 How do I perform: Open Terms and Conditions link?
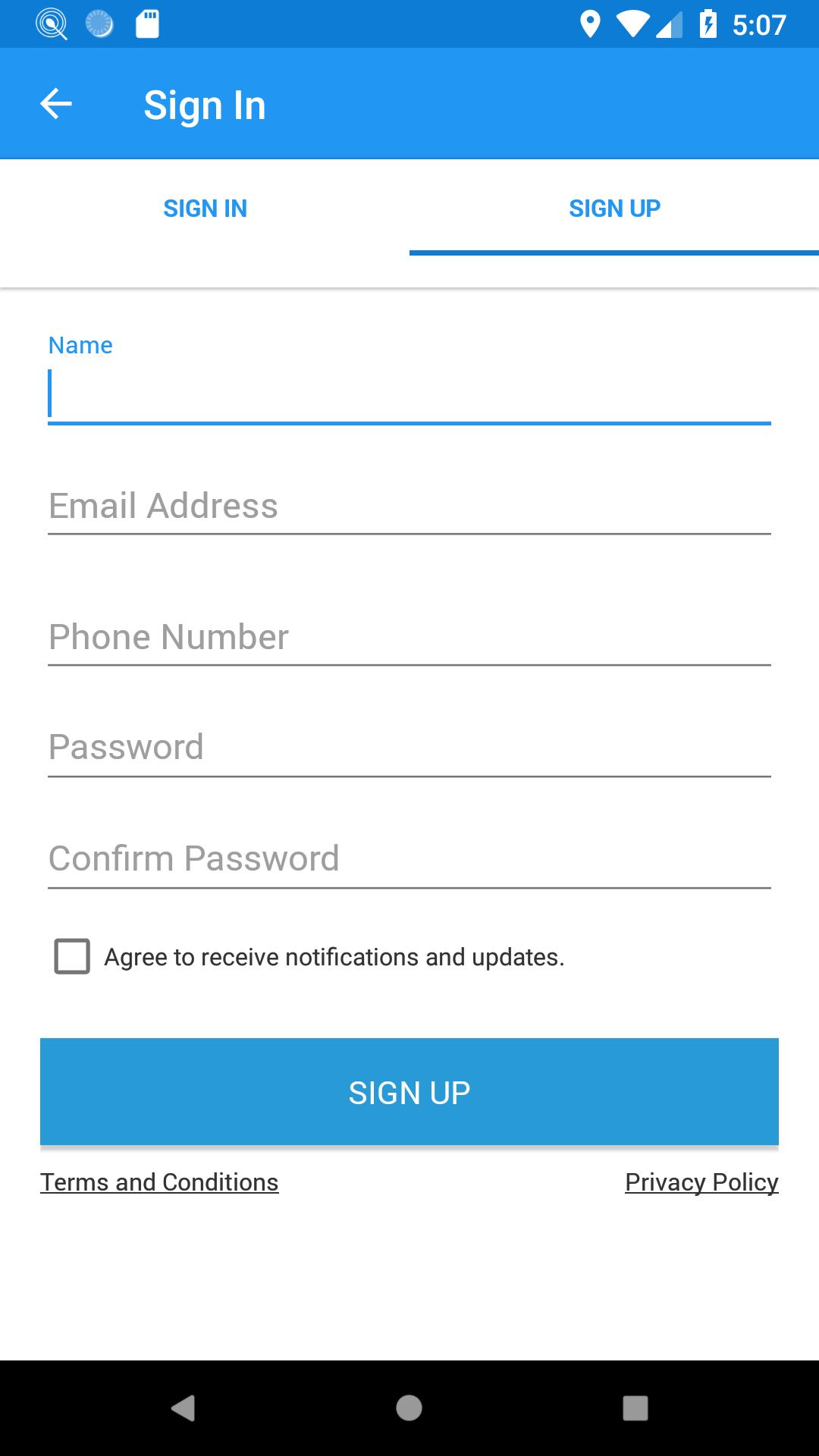(159, 1182)
